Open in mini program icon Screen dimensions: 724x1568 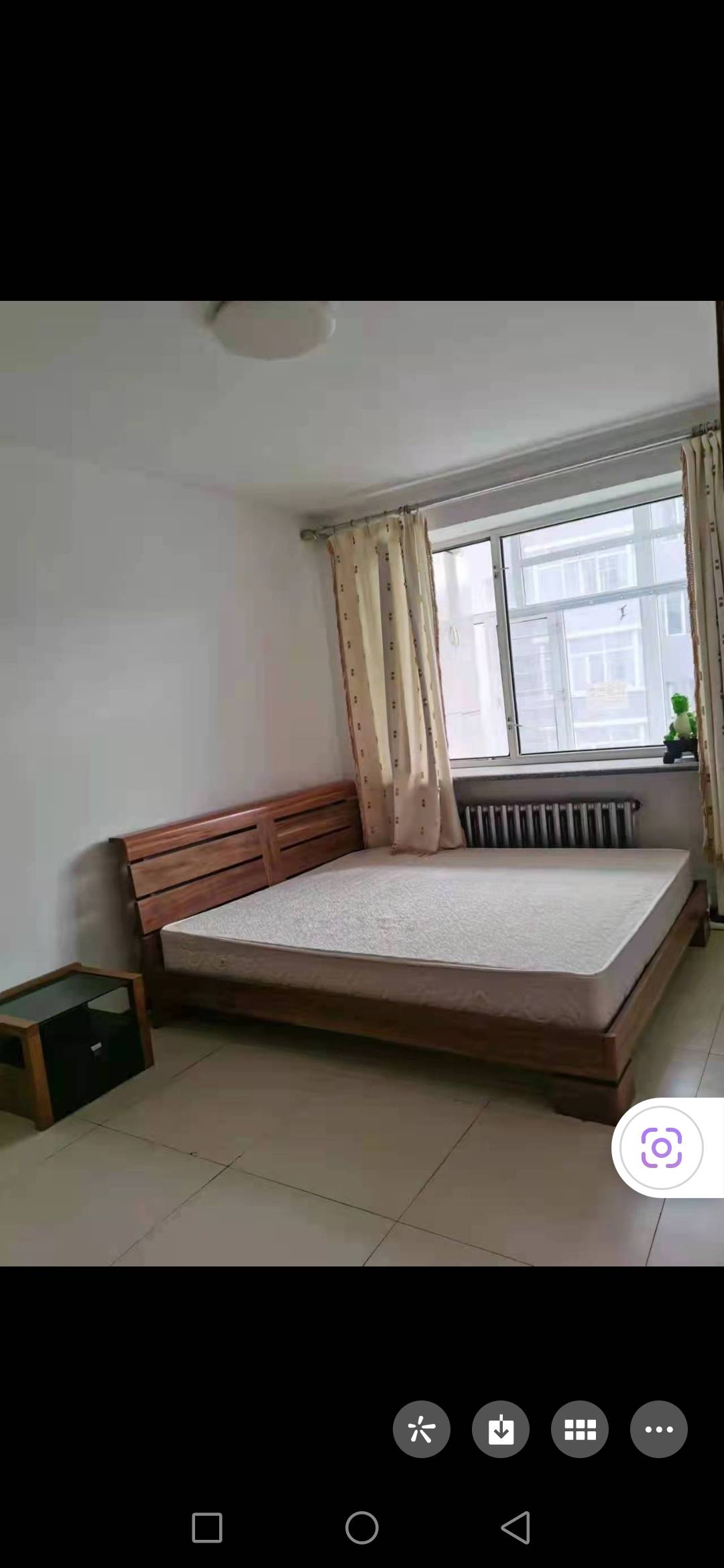[421, 1430]
